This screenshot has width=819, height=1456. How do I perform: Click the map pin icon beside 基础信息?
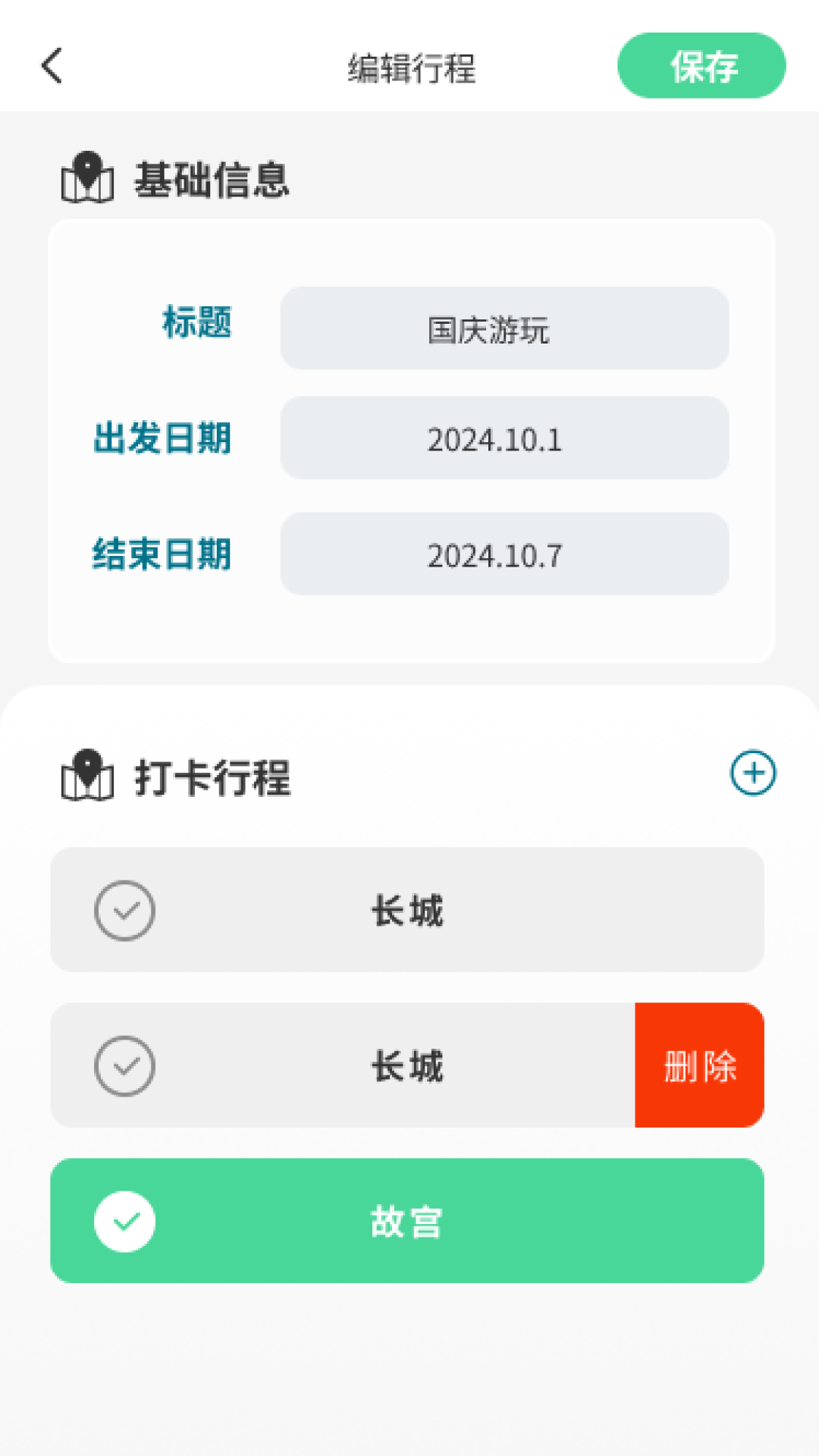coord(87,180)
